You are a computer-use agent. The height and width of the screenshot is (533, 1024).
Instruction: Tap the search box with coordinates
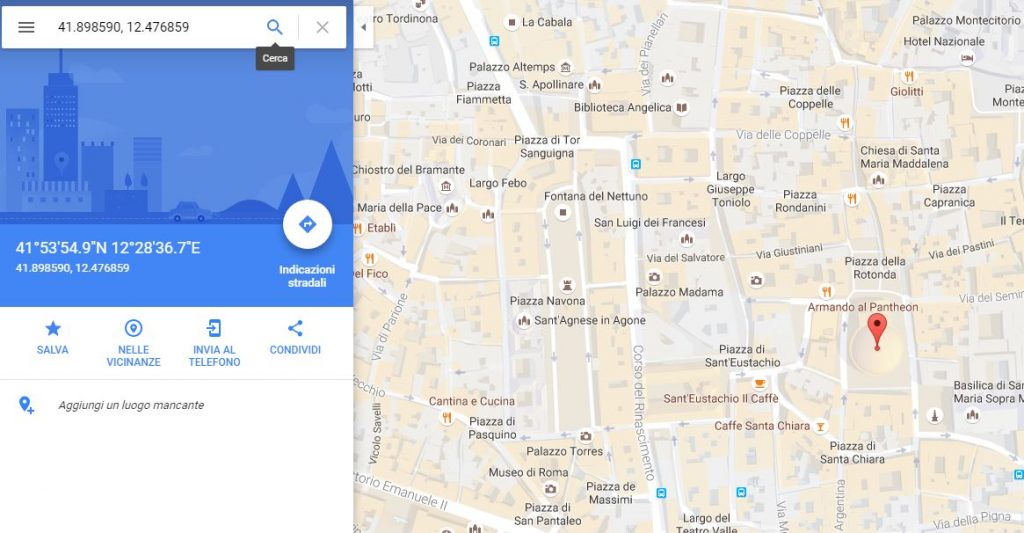(x=150, y=27)
